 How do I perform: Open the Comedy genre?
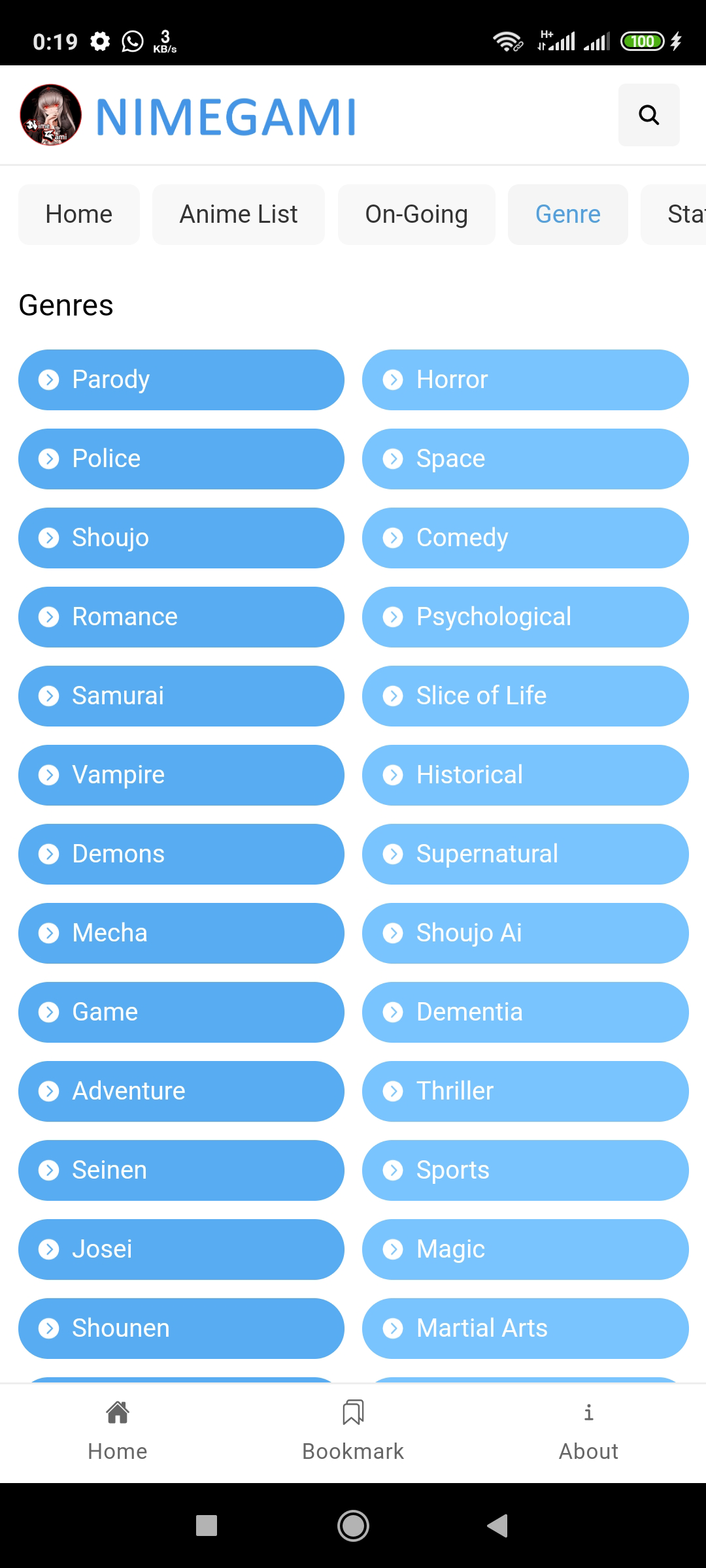point(525,538)
